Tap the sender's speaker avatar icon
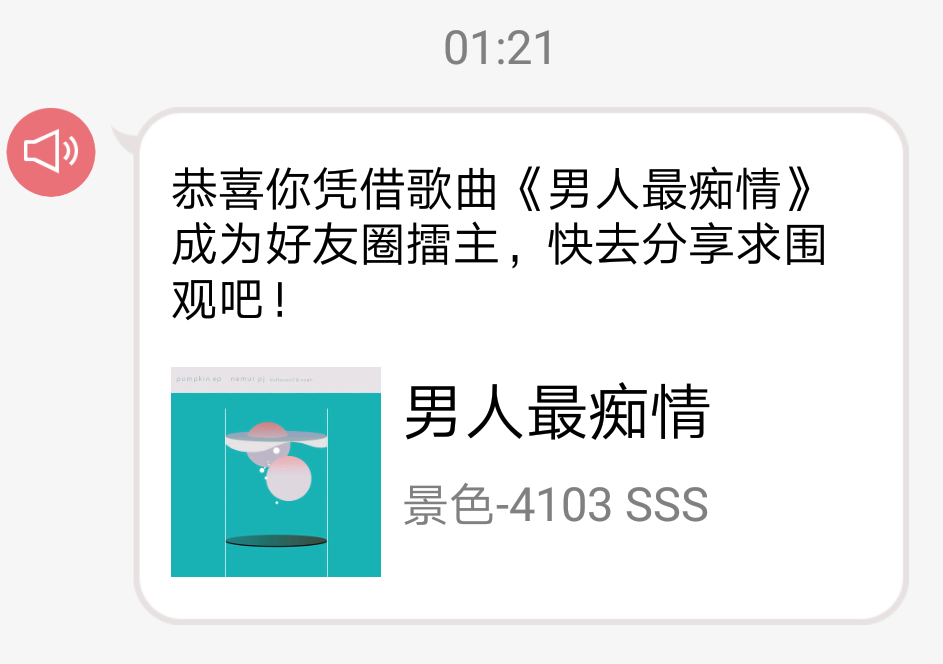943x664 pixels. [x=51, y=152]
